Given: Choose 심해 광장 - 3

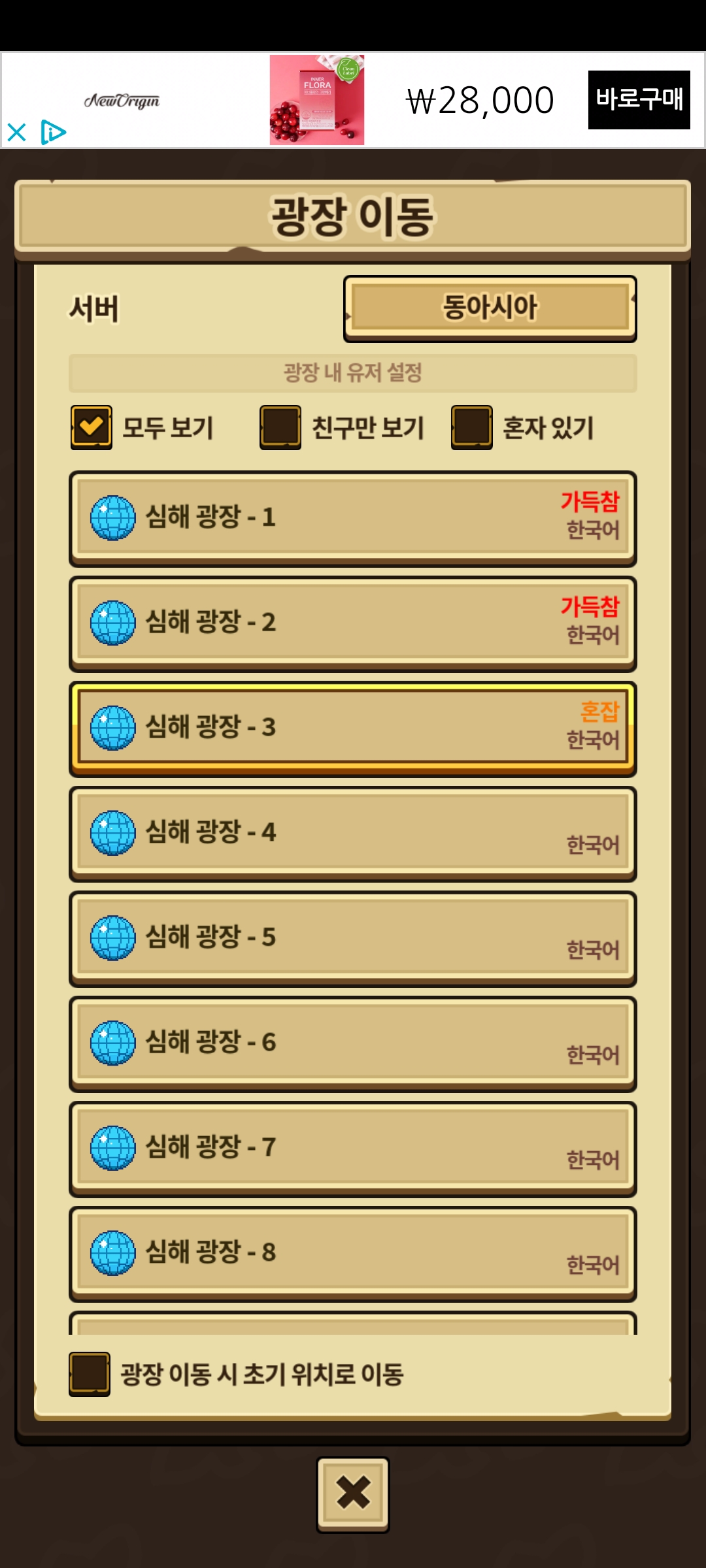Looking at the screenshot, I should [353, 728].
